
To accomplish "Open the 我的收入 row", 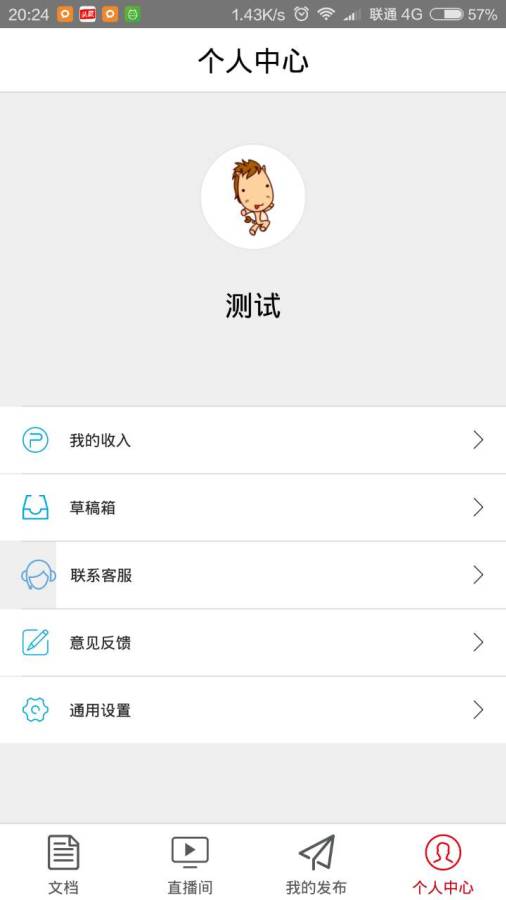I will (253, 440).
